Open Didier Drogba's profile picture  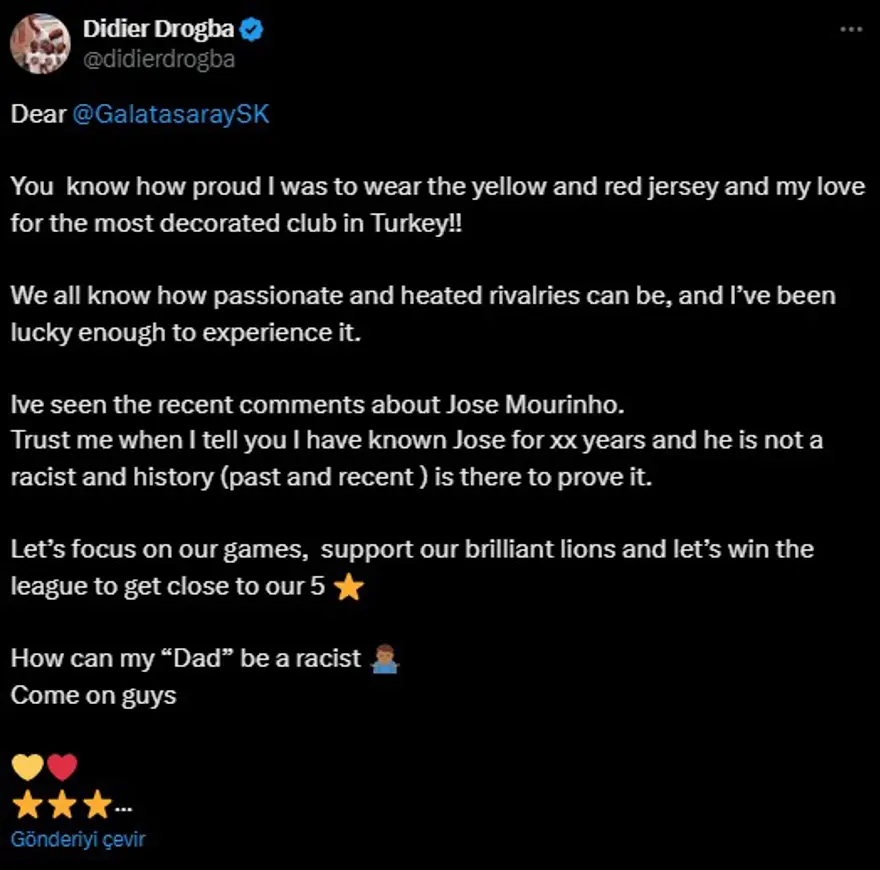coord(40,44)
